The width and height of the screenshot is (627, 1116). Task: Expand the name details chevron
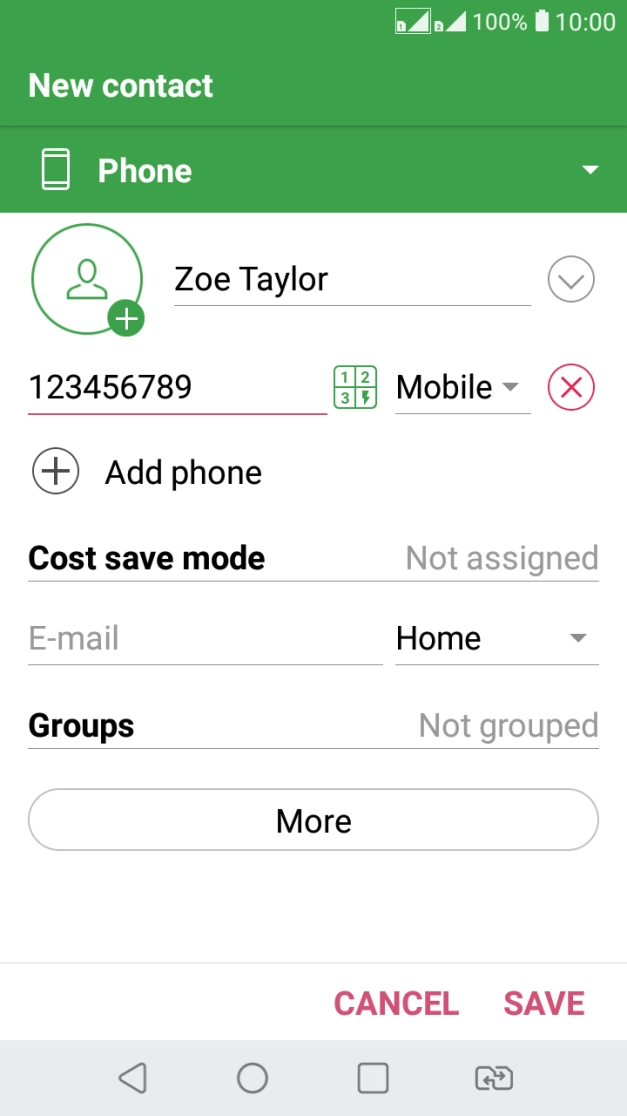point(571,280)
